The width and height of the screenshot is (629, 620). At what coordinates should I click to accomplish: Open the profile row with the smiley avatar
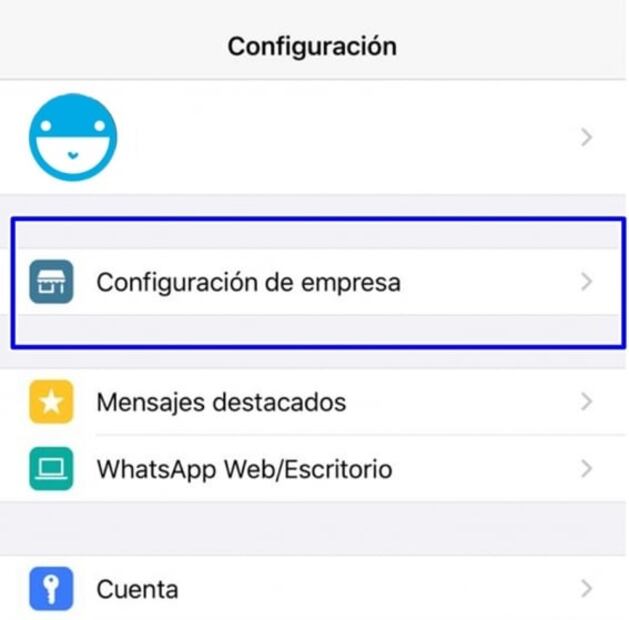pos(314,137)
